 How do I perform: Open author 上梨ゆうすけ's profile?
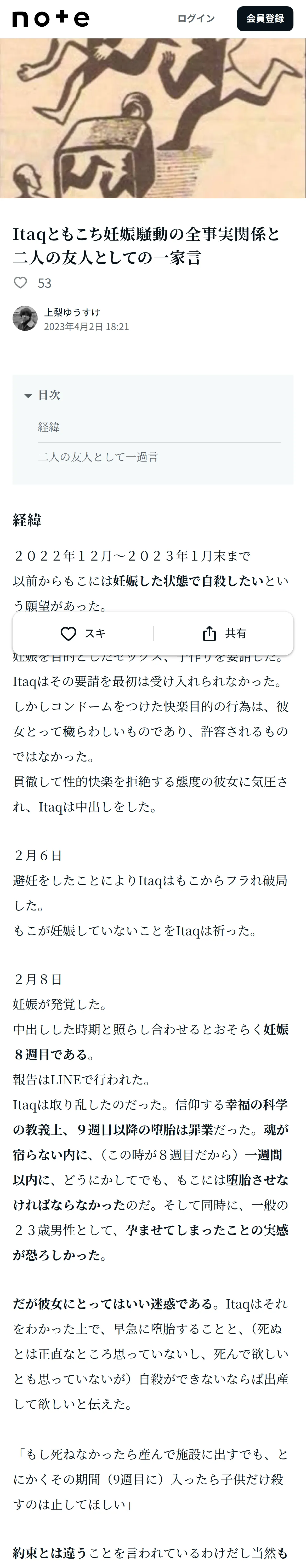click(72, 312)
